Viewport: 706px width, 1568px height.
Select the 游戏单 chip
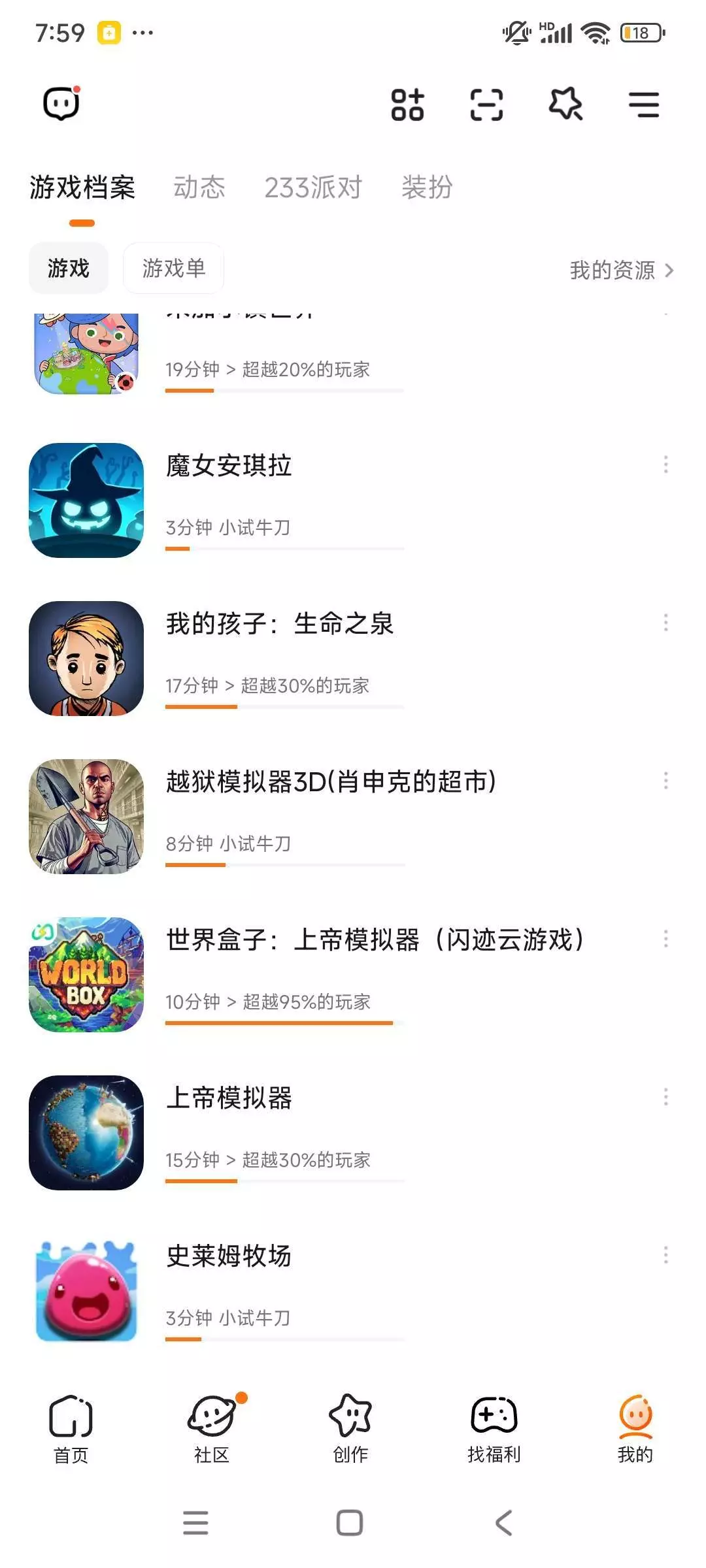click(x=173, y=268)
